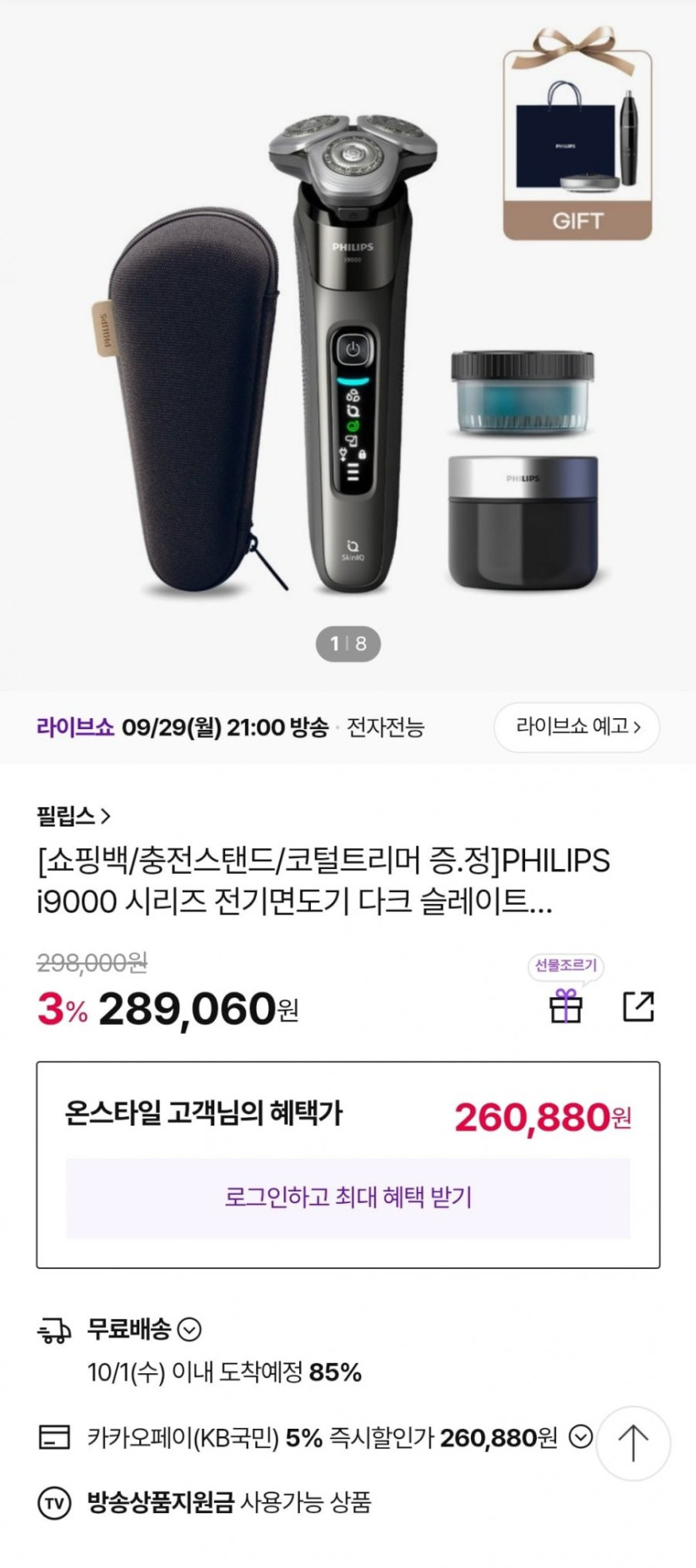Expand the 무료배송 shipping details
696x1568 pixels.
click(x=190, y=1329)
